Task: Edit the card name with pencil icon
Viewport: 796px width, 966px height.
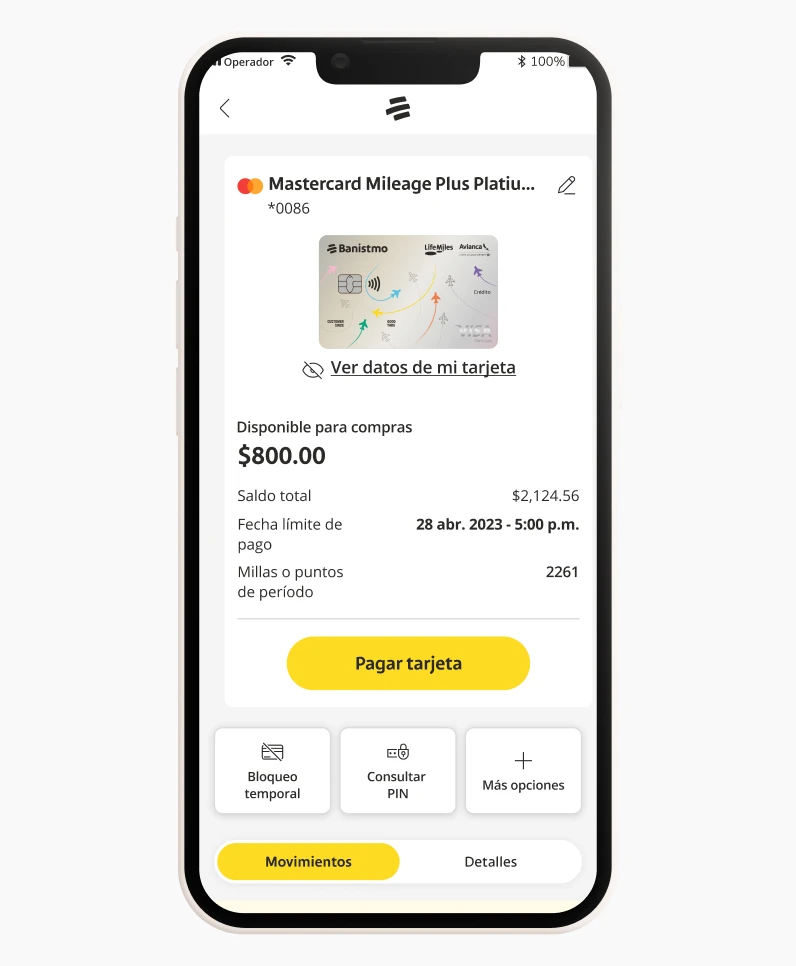Action: point(567,185)
